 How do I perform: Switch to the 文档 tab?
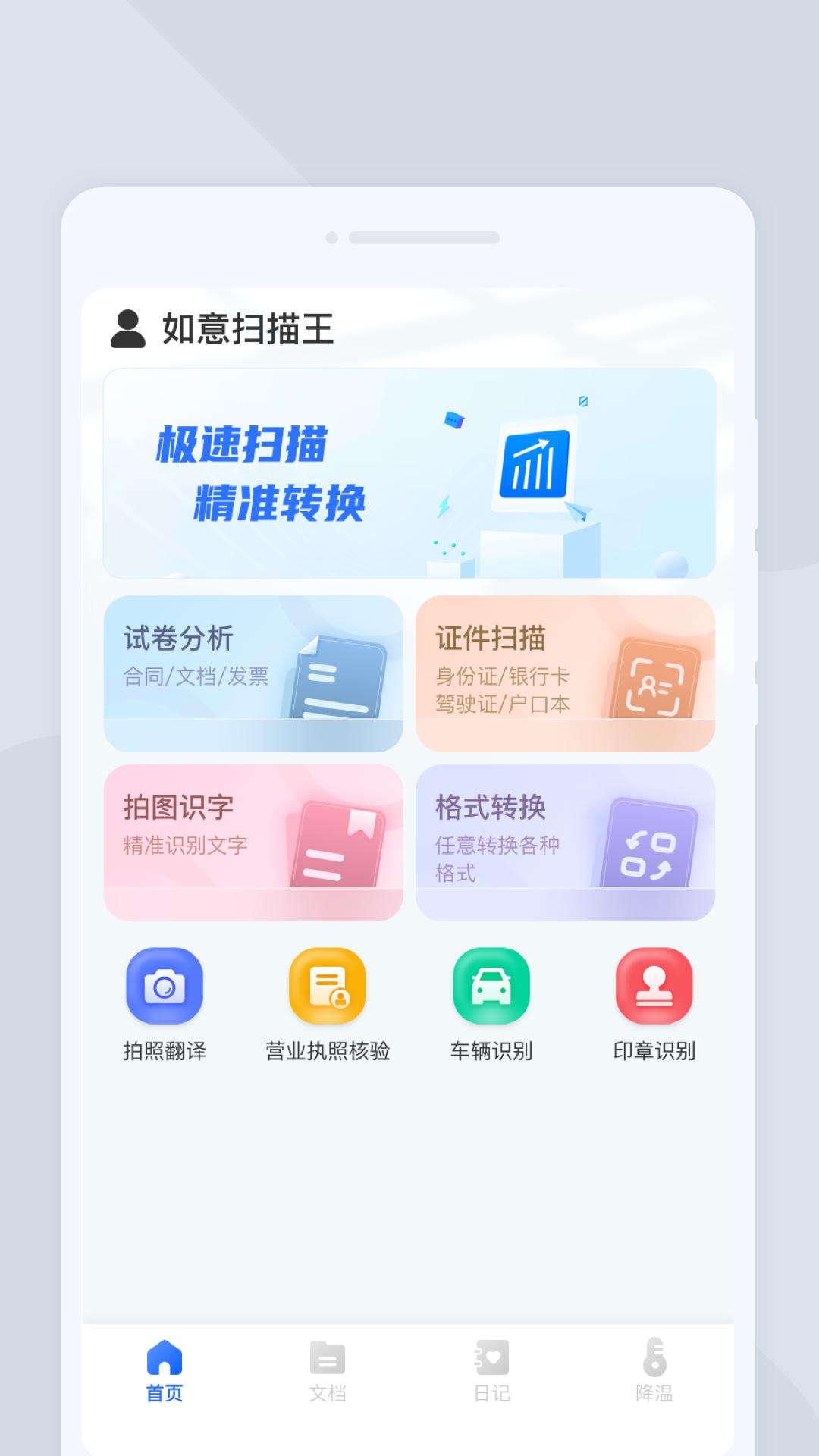[x=326, y=1373]
